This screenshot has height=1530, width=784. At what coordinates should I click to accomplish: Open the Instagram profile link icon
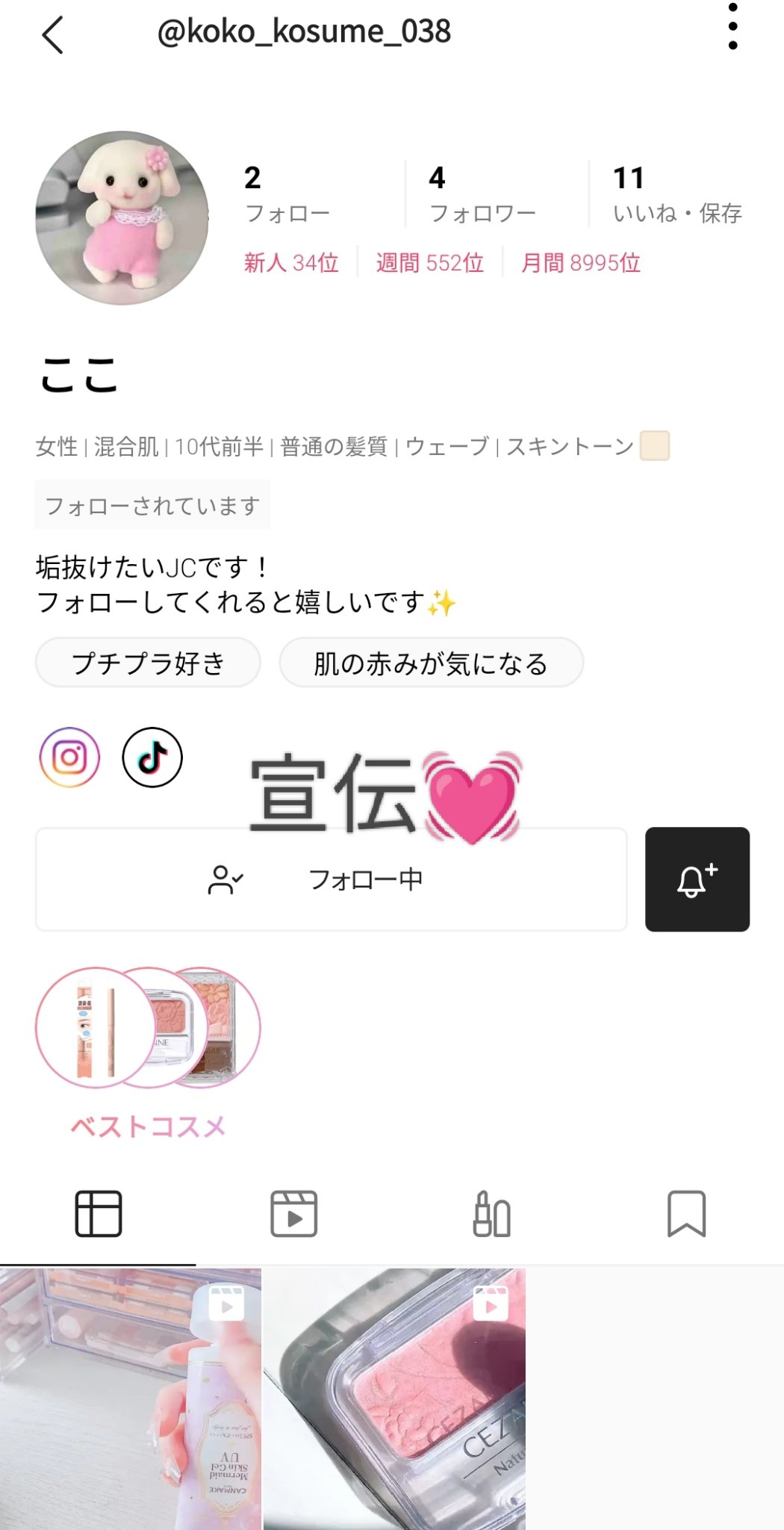[x=69, y=757]
